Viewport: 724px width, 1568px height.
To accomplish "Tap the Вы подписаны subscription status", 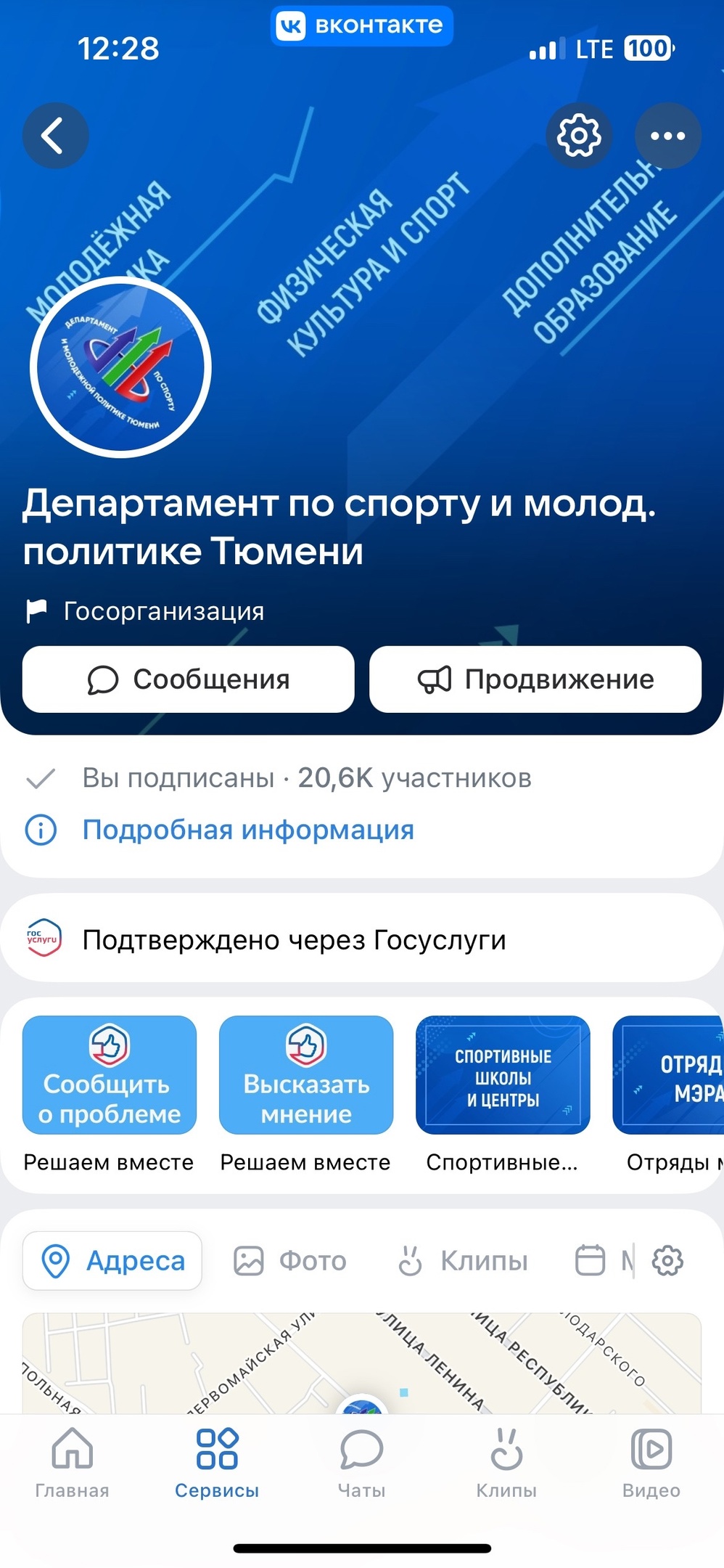I will tap(178, 778).
